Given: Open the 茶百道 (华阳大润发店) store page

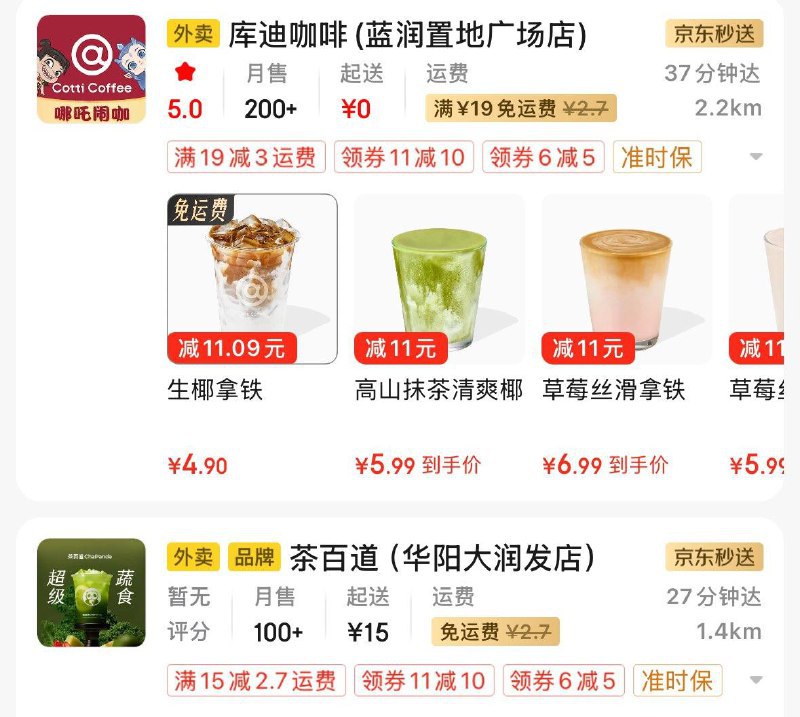Looking at the screenshot, I should [442, 557].
